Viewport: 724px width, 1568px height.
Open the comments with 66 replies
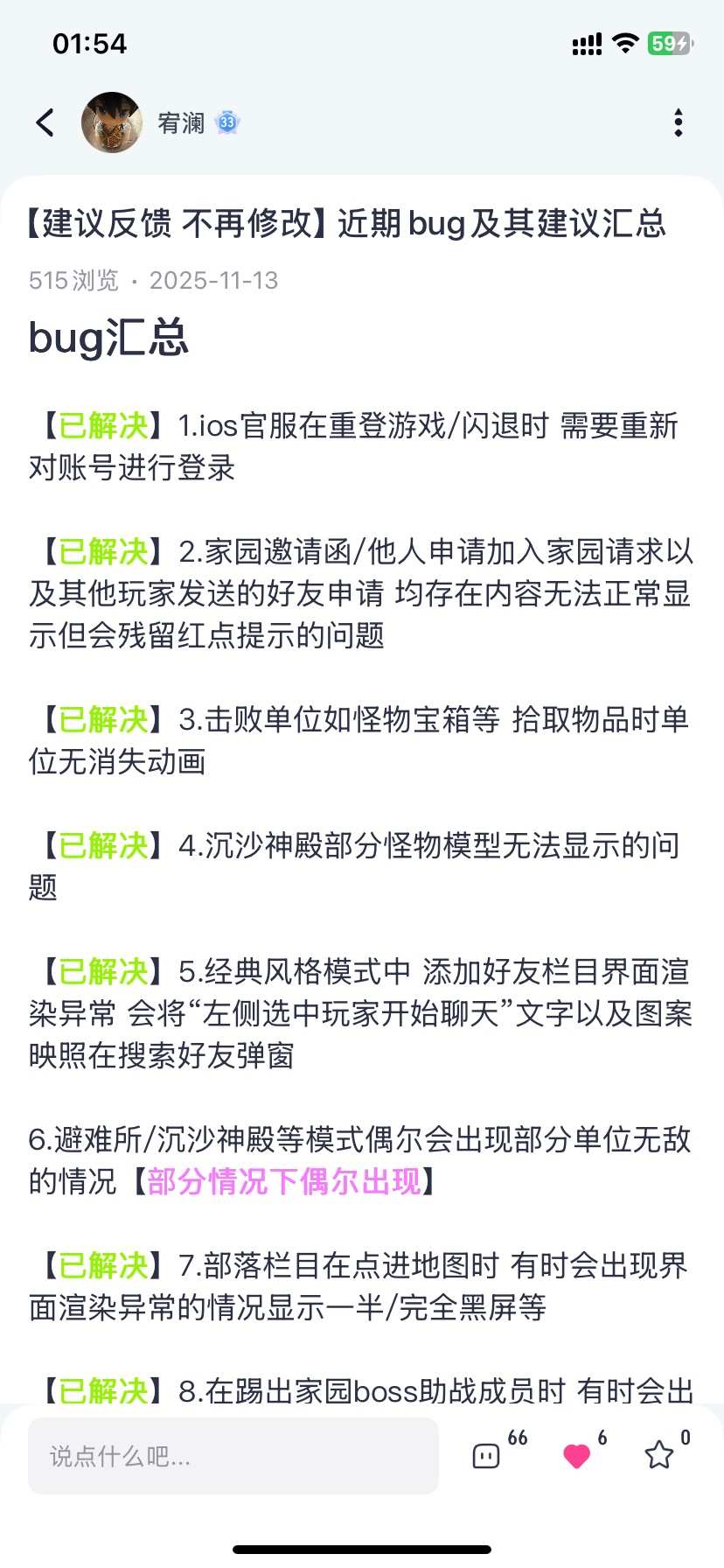tap(486, 1455)
